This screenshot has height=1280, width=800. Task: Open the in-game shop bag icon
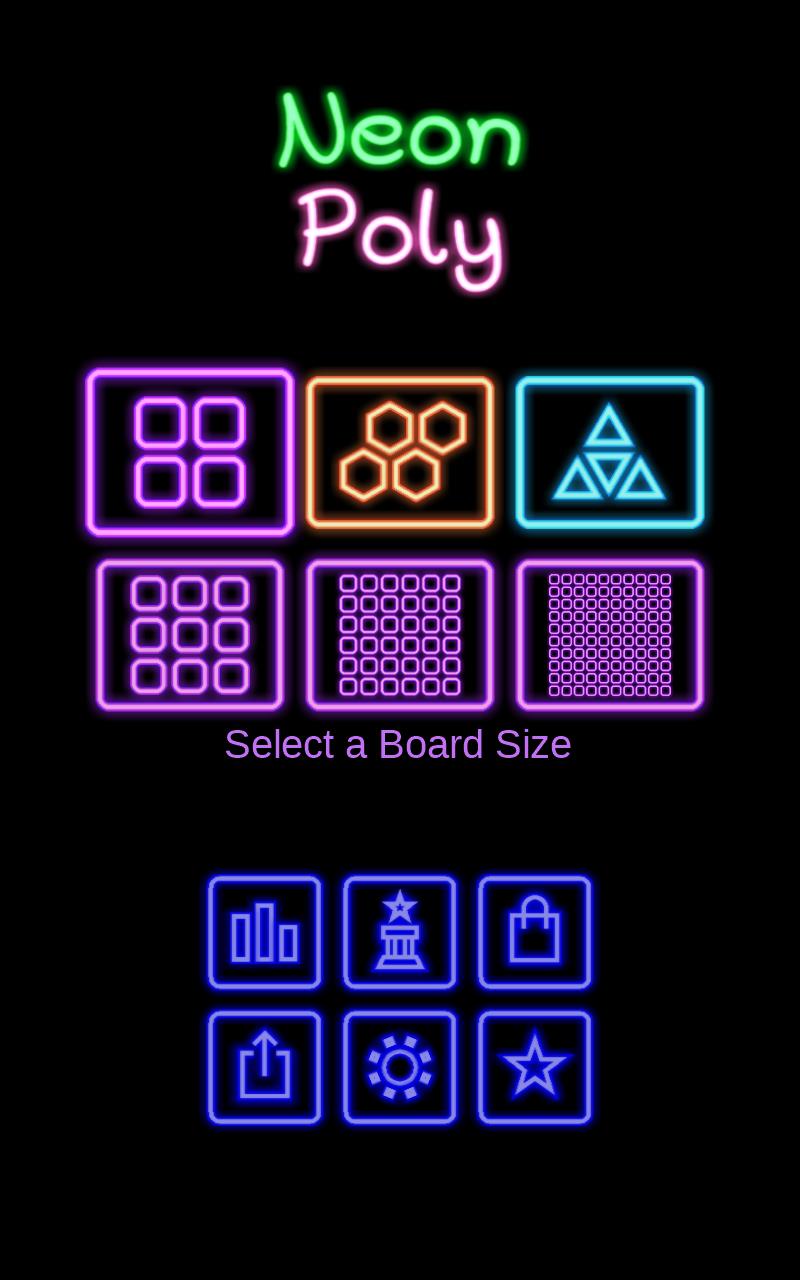pos(534,933)
